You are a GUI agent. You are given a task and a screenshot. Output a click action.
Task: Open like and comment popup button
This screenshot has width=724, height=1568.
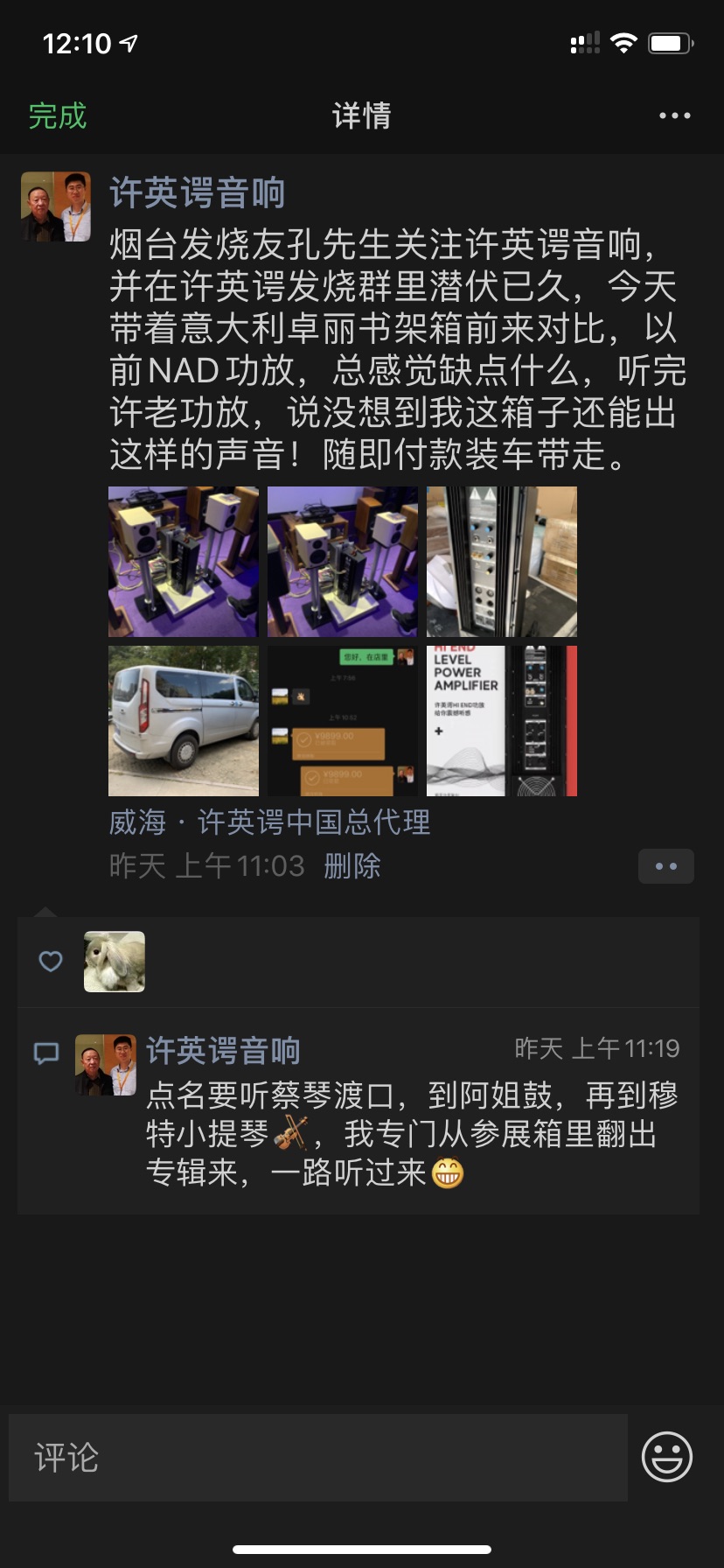665,866
